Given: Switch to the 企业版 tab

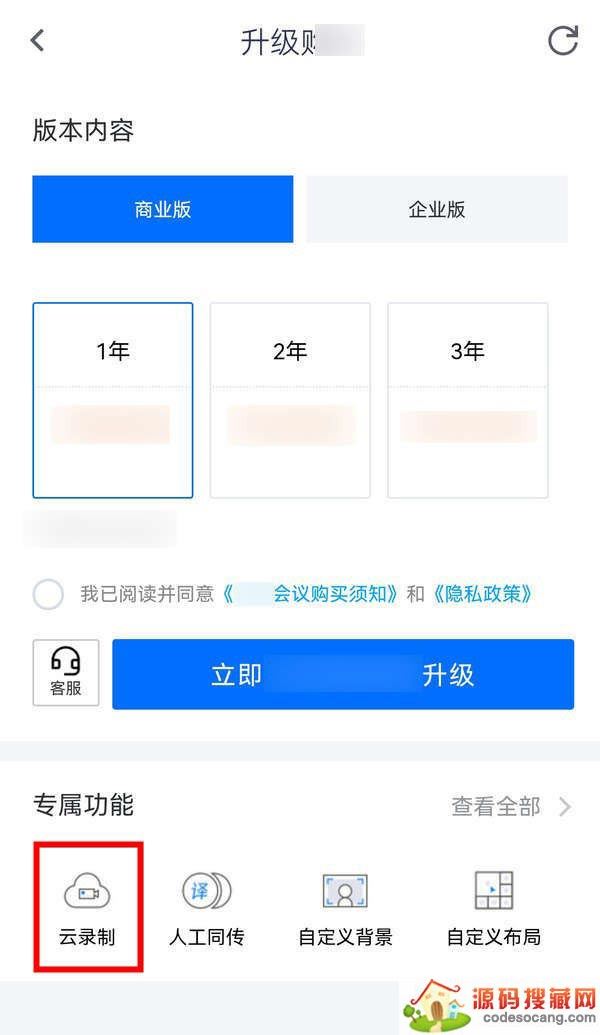Looking at the screenshot, I should (x=437, y=210).
